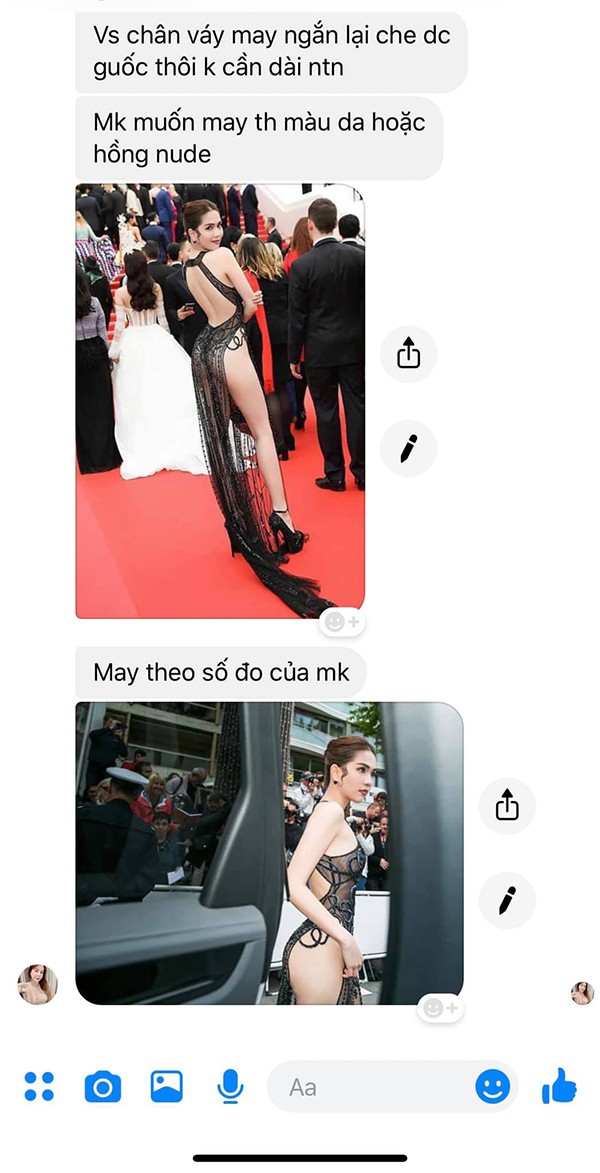The image size is (600, 1173).
Task: Record a voice message with the microphone
Action: 230,1086
